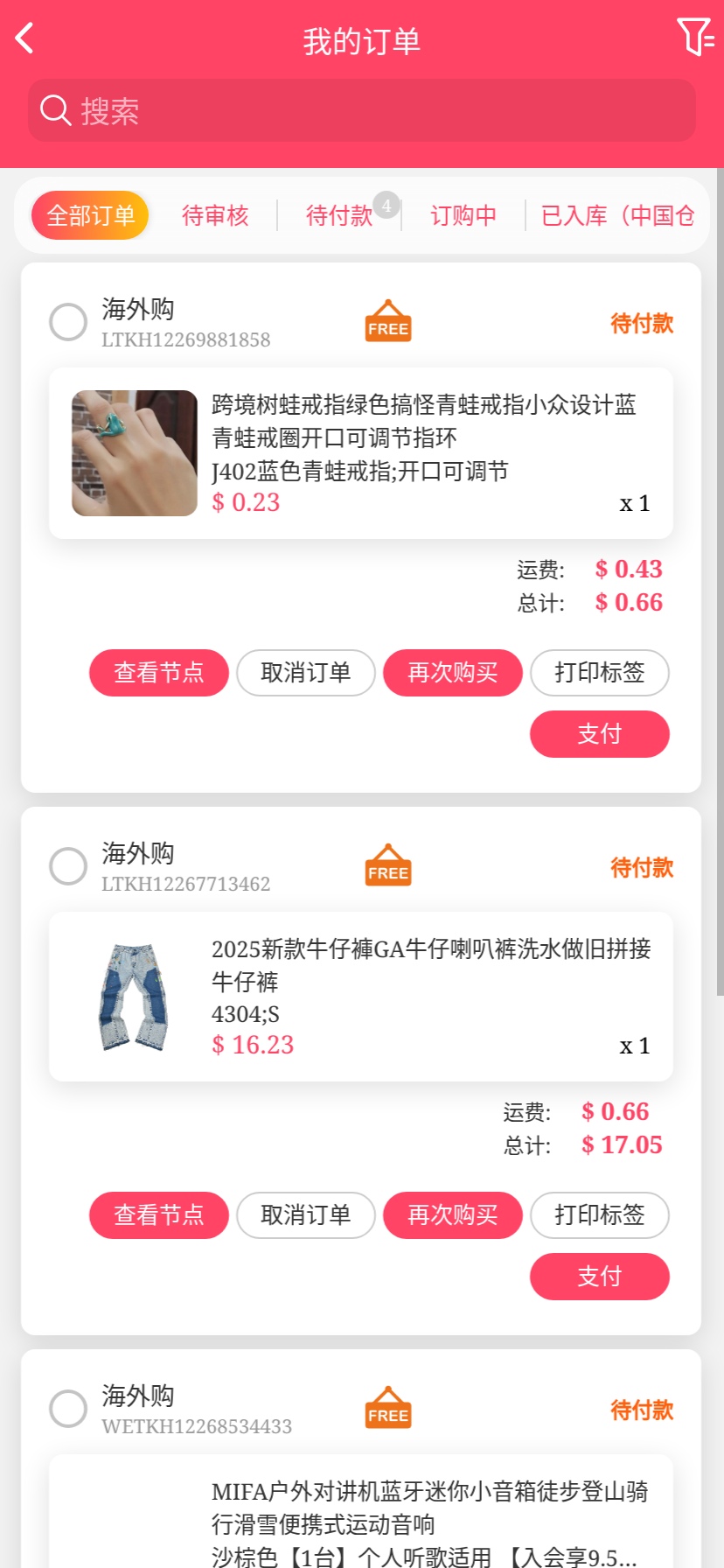Tap 再次购买 for the frog ring order

453,673
